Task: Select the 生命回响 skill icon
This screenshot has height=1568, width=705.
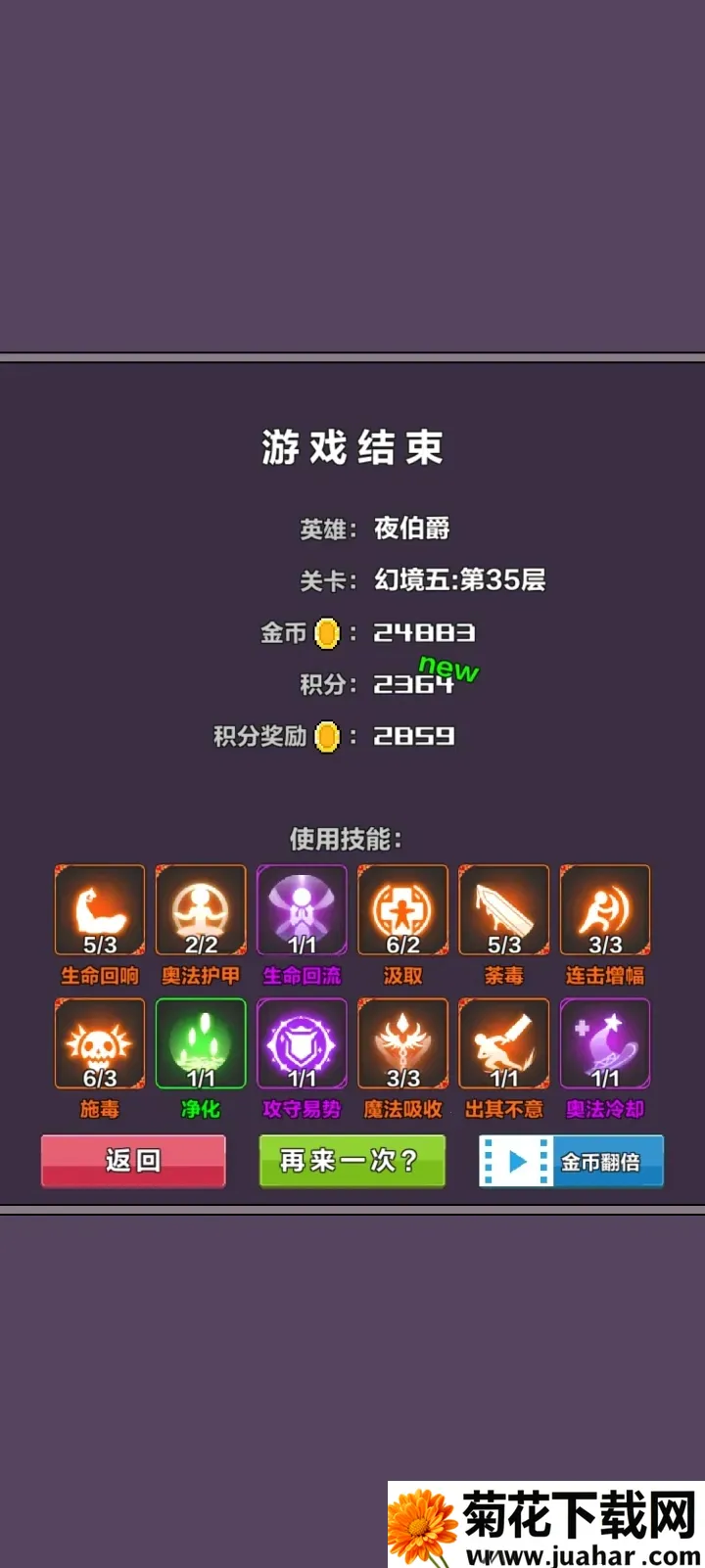Action: 100,909
